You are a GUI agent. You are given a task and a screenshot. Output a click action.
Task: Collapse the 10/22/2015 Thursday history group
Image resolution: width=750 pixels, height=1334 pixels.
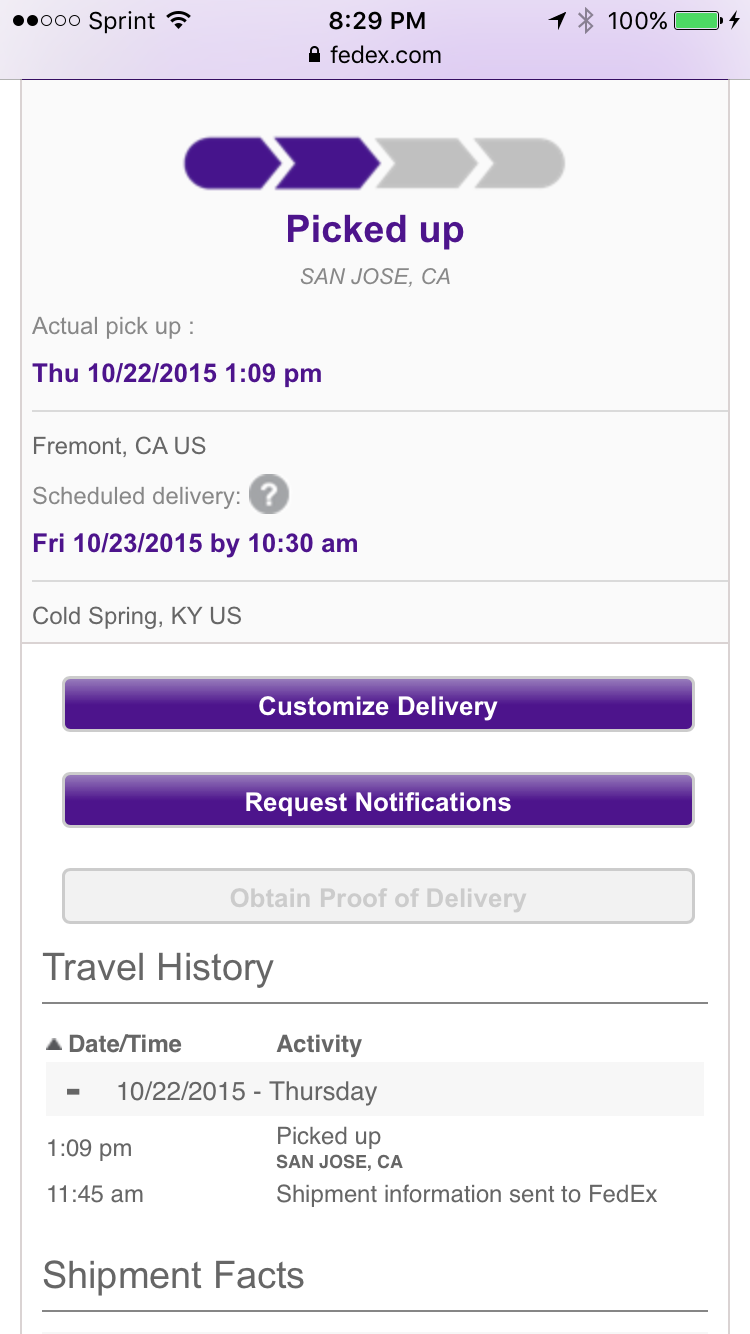click(73, 1091)
